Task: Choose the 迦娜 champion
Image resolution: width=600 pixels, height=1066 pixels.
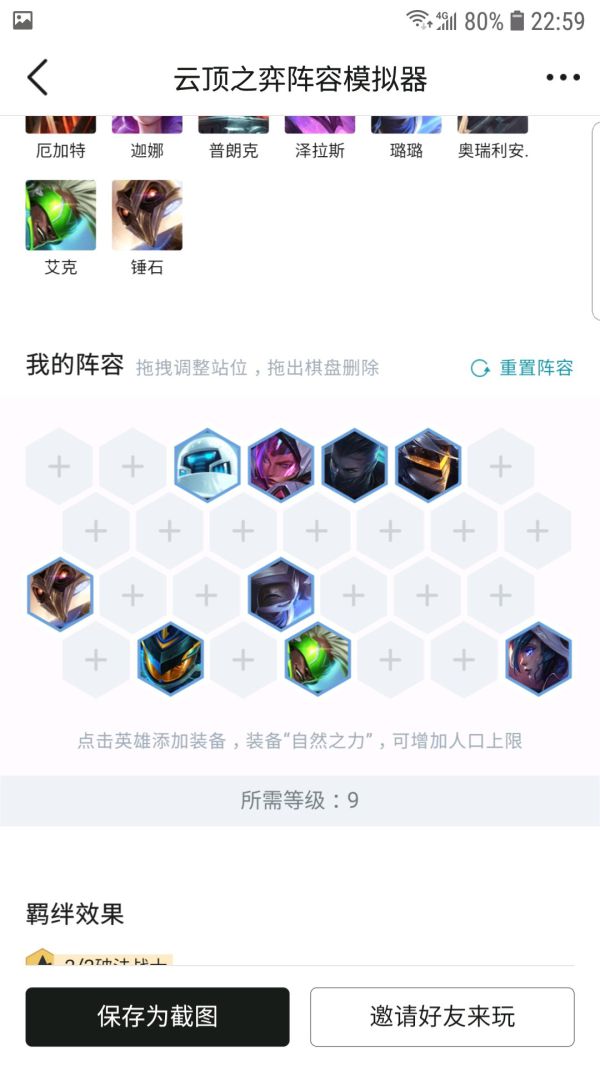Action: pyautogui.click(x=147, y=136)
